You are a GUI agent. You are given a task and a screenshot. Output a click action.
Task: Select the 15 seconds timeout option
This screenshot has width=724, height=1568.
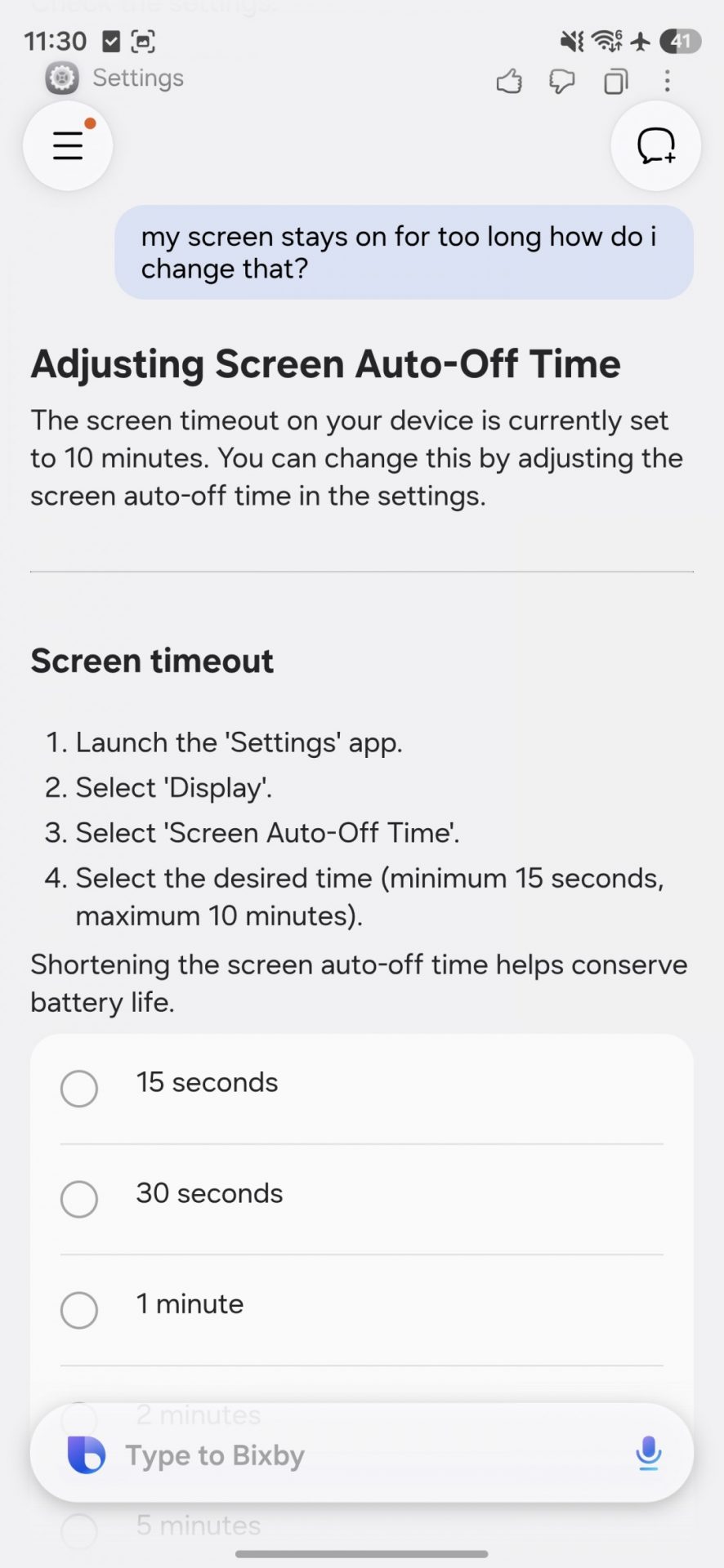(79, 1088)
